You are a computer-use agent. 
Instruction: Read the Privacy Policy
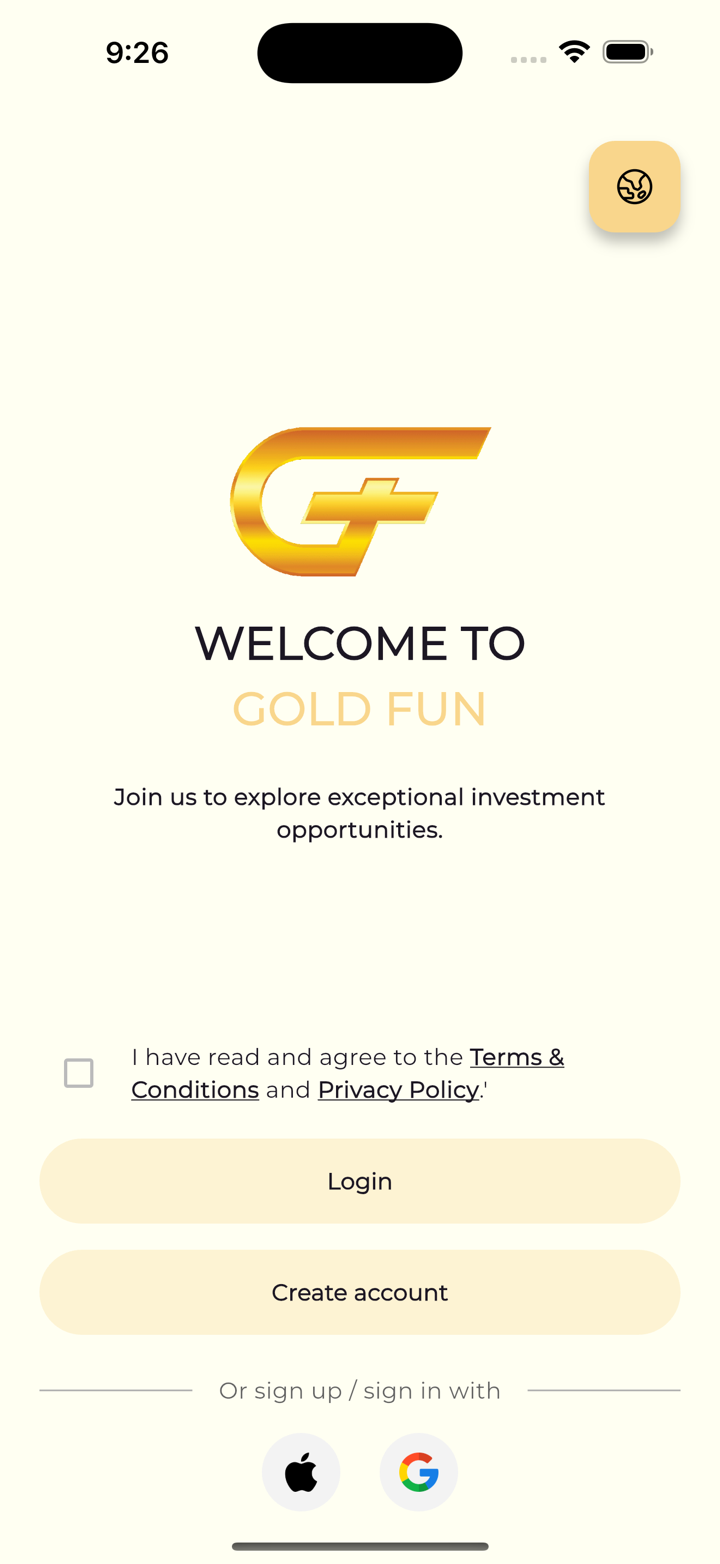point(398,1090)
